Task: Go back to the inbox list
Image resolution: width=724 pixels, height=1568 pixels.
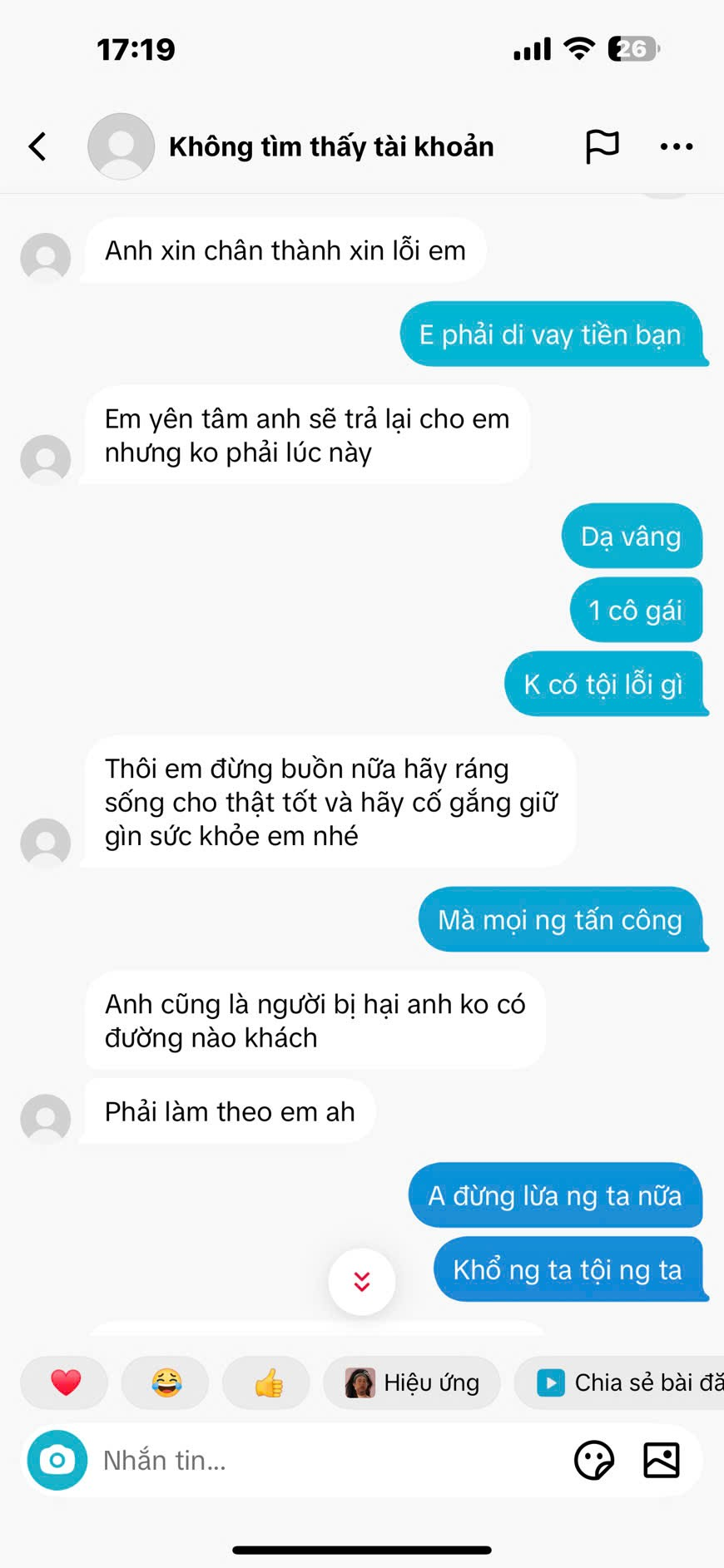Action: 37,146
